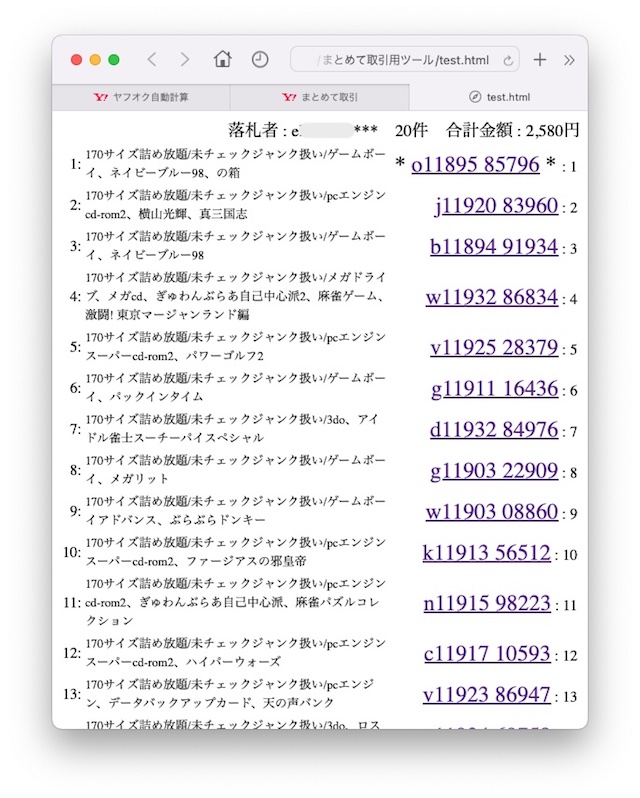This screenshot has height=798, width=640.
Task: Add a new browser tab
Action: [x=540, y=60]
